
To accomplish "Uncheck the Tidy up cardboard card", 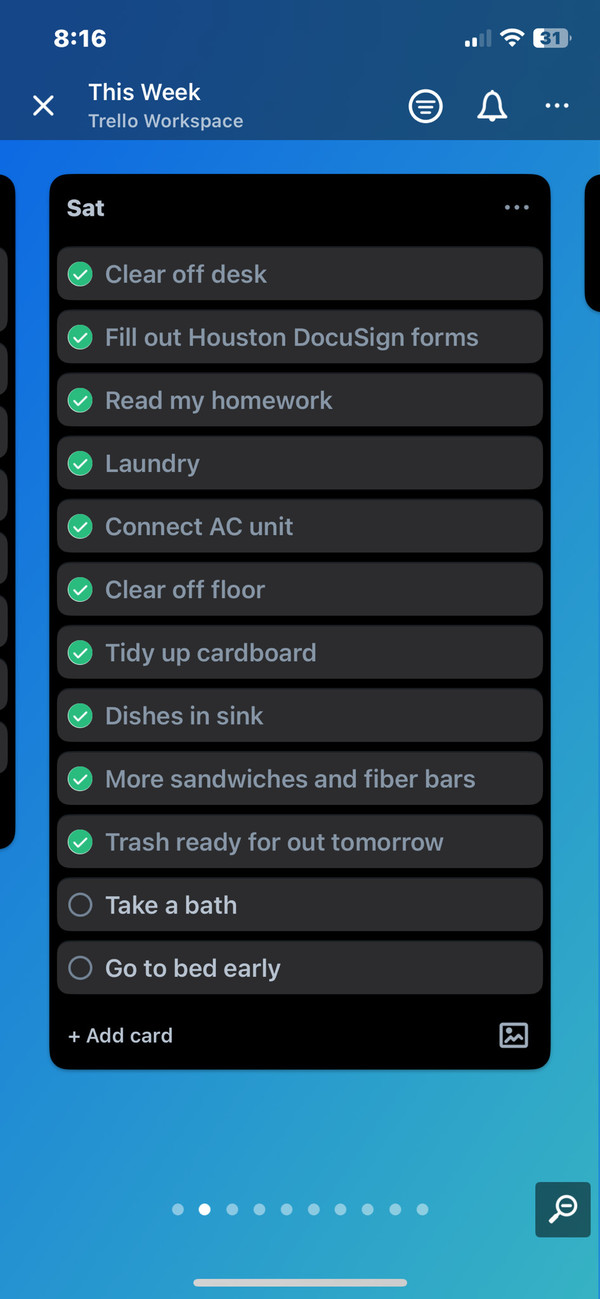I will click(x=80, y=653).
